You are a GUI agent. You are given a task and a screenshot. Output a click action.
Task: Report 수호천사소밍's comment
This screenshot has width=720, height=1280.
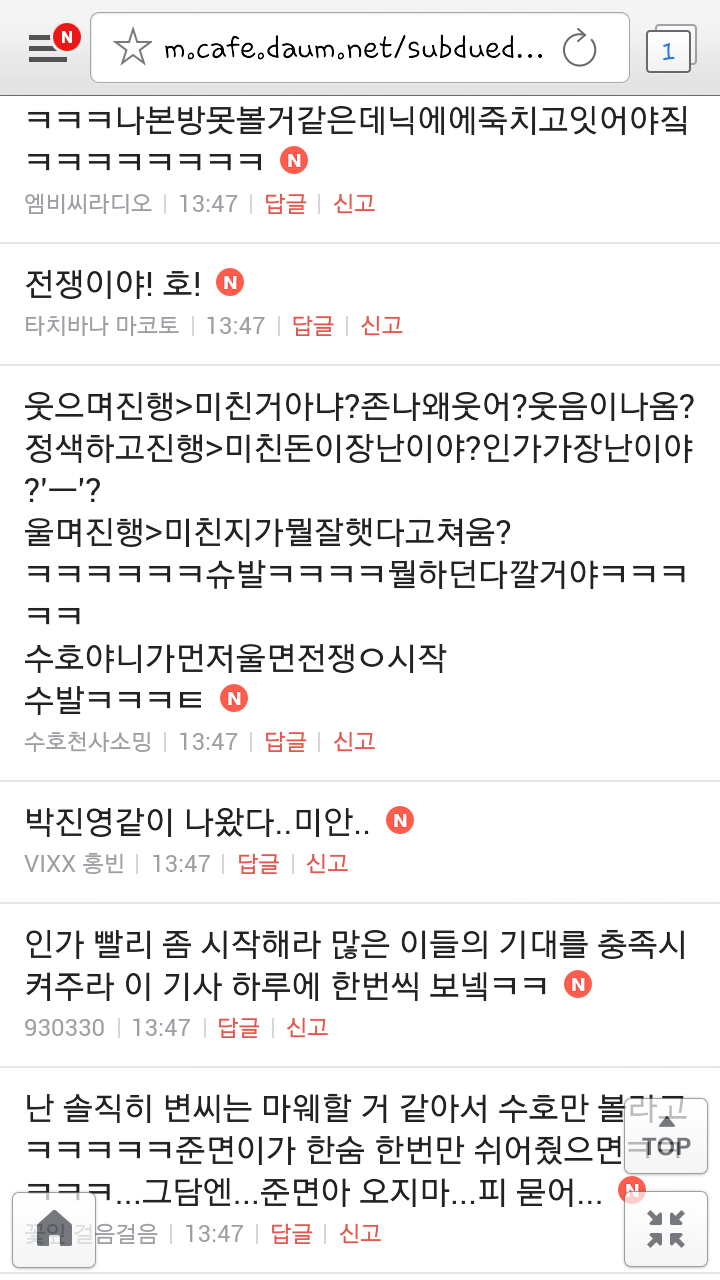(354, 742)
